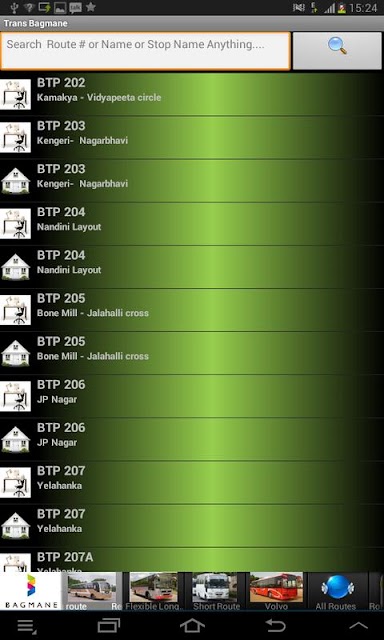Open BTP 206 JP Nagar house-icon row
Image resolution: width=384 pixels, height=640 pixels.
click(192, 440)
